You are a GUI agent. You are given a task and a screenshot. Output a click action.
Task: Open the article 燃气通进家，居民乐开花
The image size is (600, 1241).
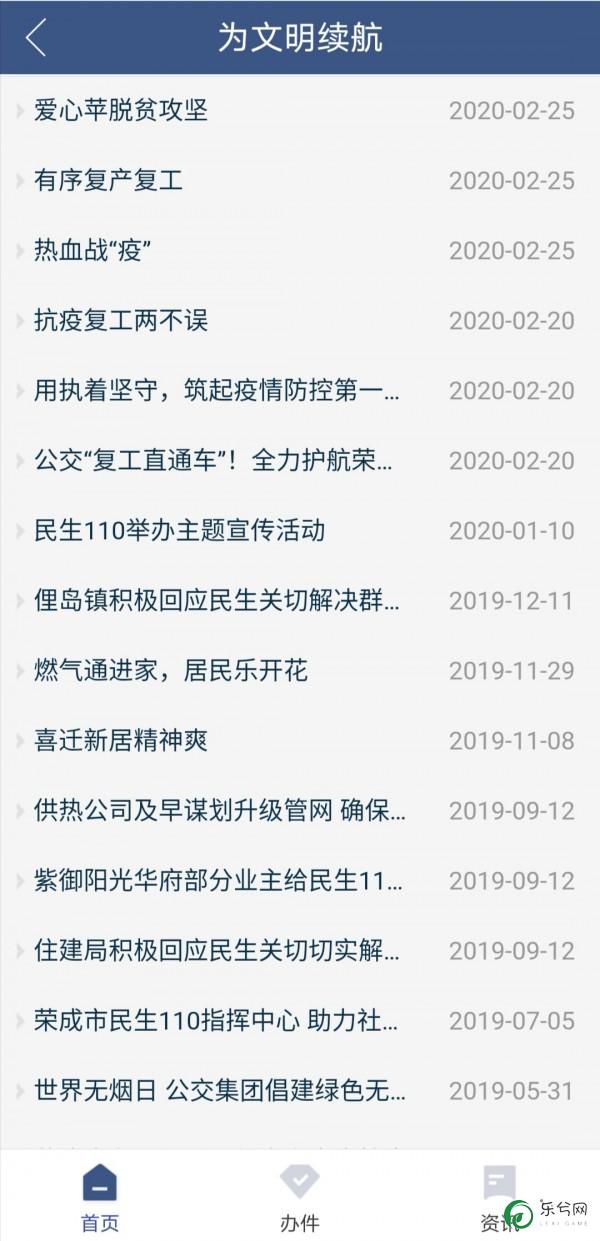300,670
